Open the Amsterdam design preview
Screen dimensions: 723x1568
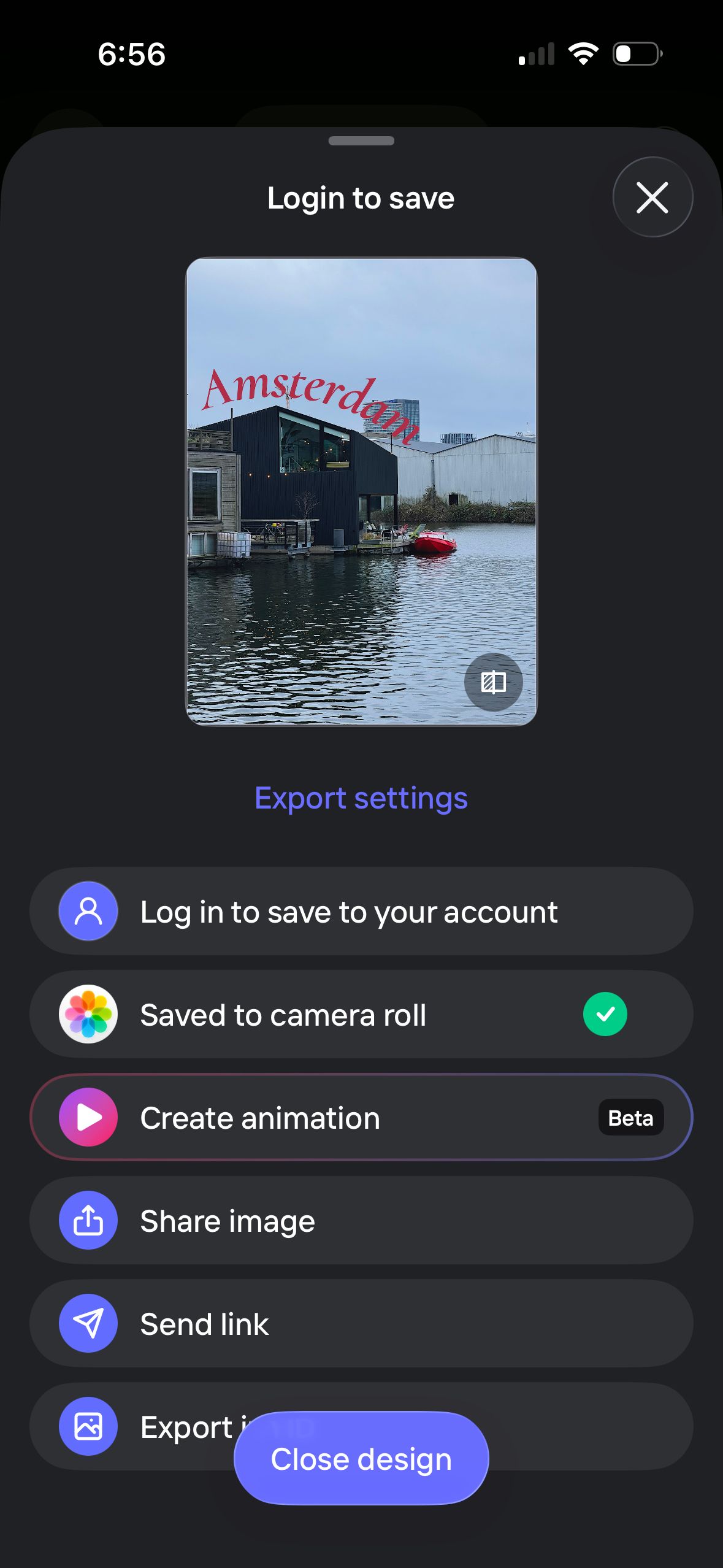coord(361,491)
